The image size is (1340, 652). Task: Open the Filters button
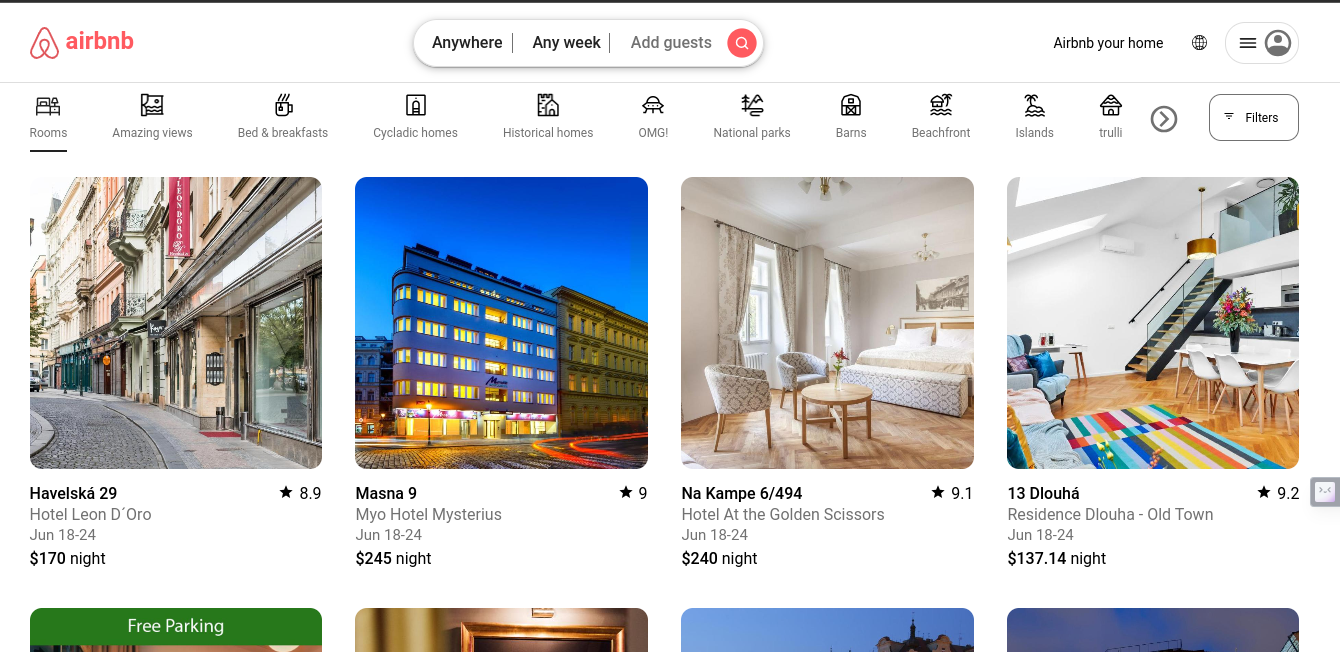point(1253,117)
